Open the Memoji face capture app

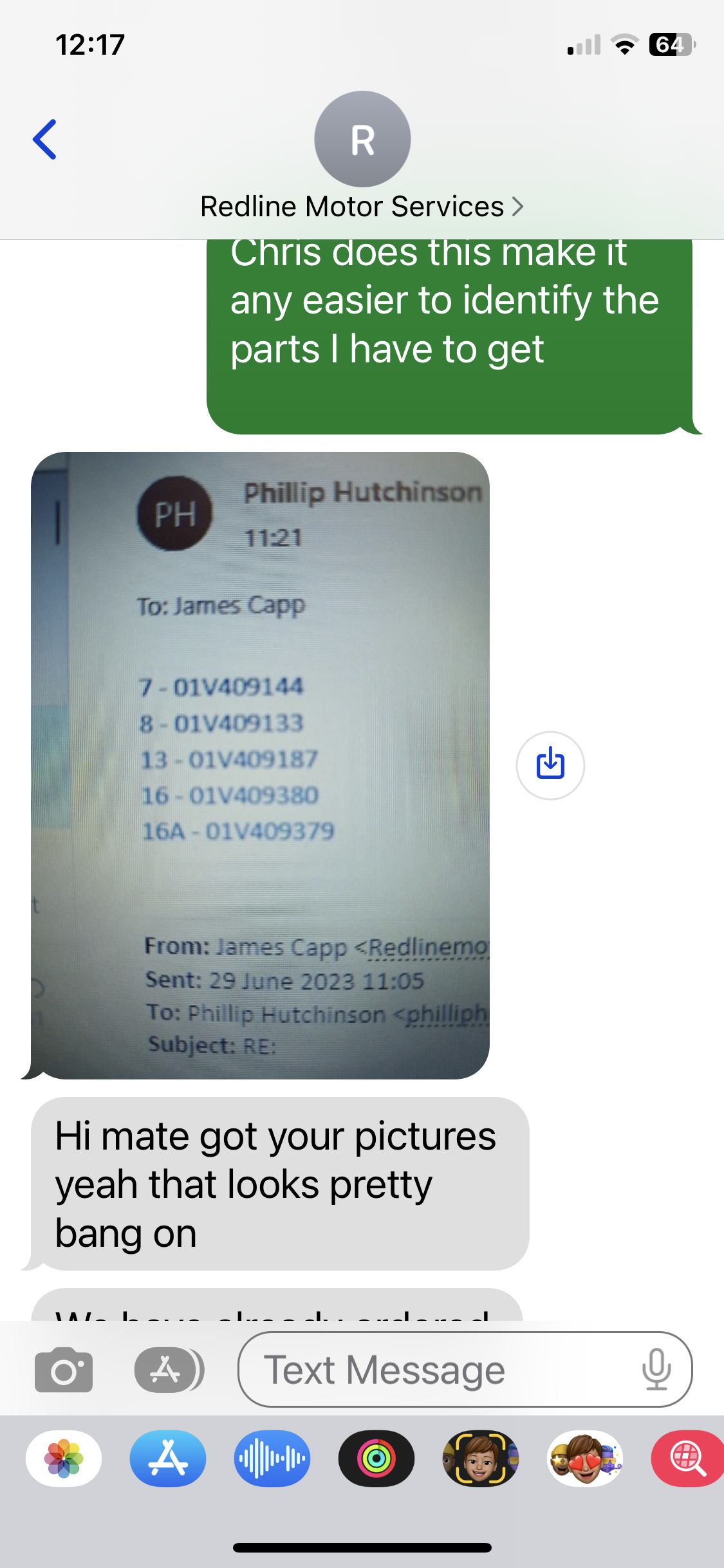click(x=481, y=1459)
